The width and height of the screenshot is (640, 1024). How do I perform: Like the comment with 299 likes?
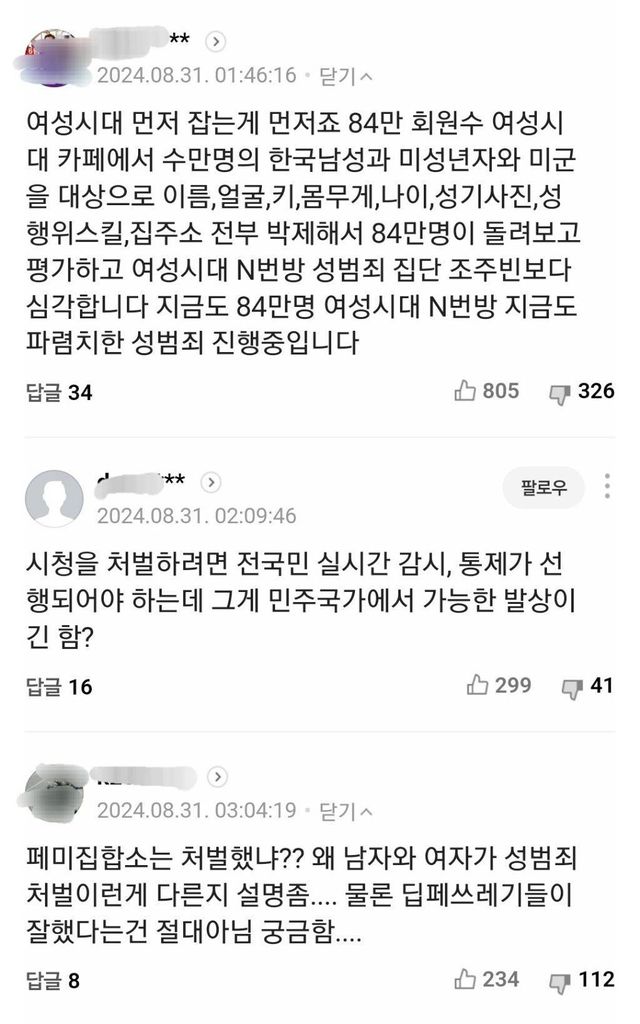pyautogui.click(x=499, y=685)
